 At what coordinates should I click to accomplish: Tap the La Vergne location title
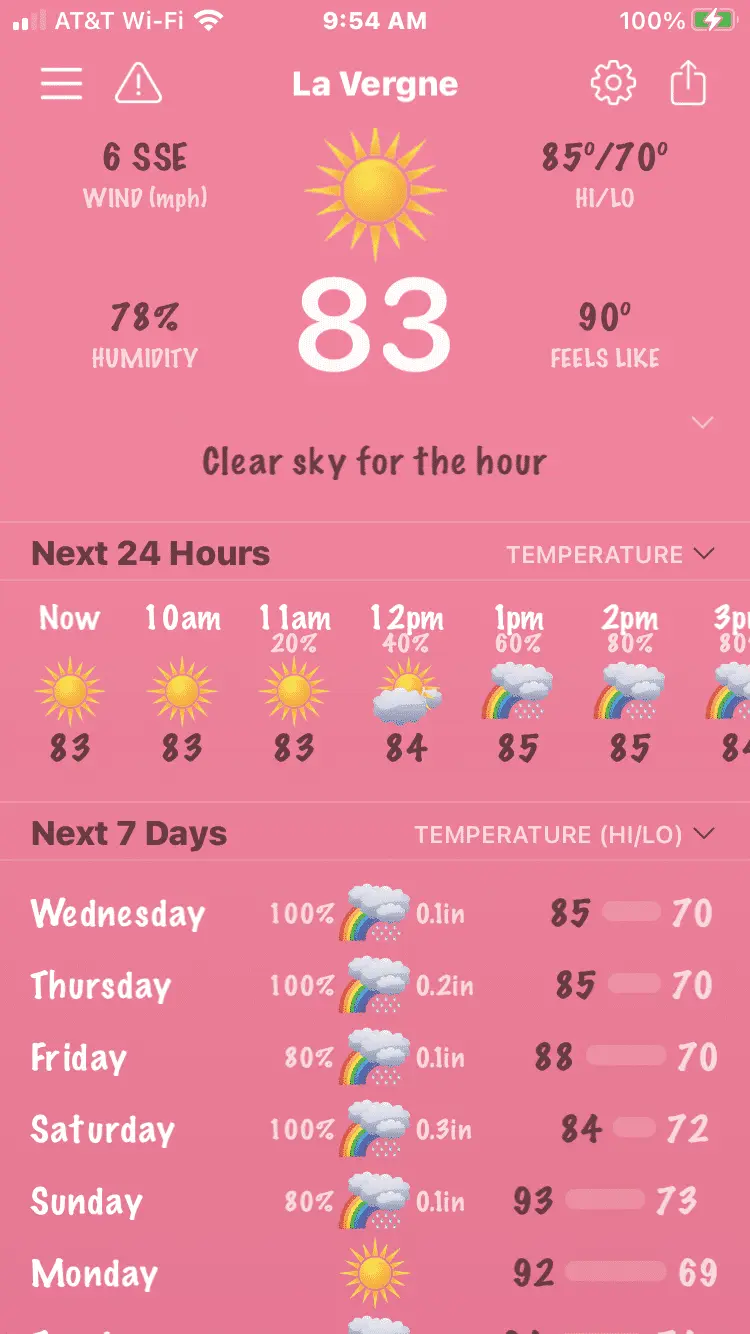point(375,85)
